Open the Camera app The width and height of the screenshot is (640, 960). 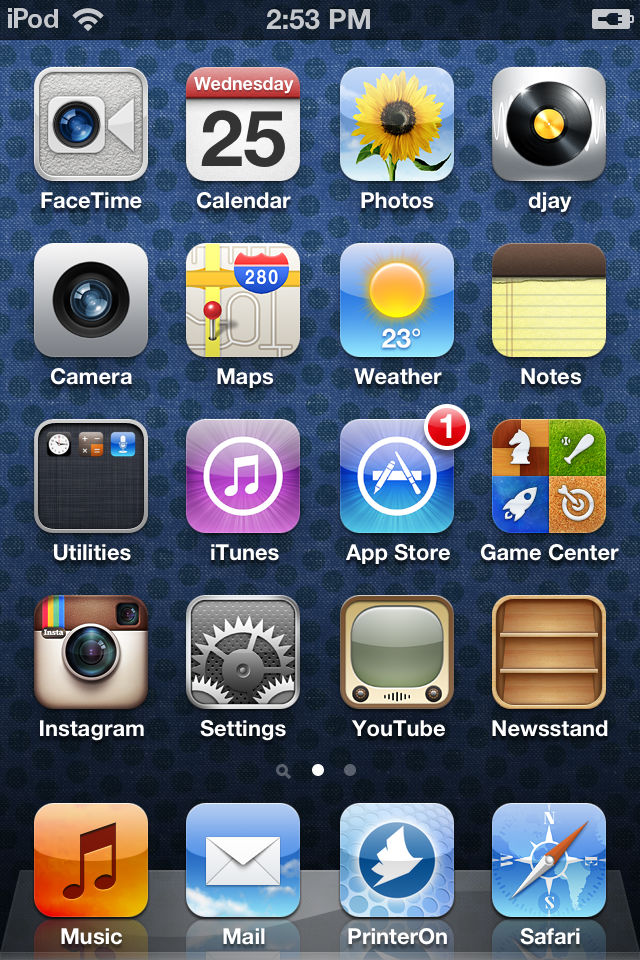(91, 300)
